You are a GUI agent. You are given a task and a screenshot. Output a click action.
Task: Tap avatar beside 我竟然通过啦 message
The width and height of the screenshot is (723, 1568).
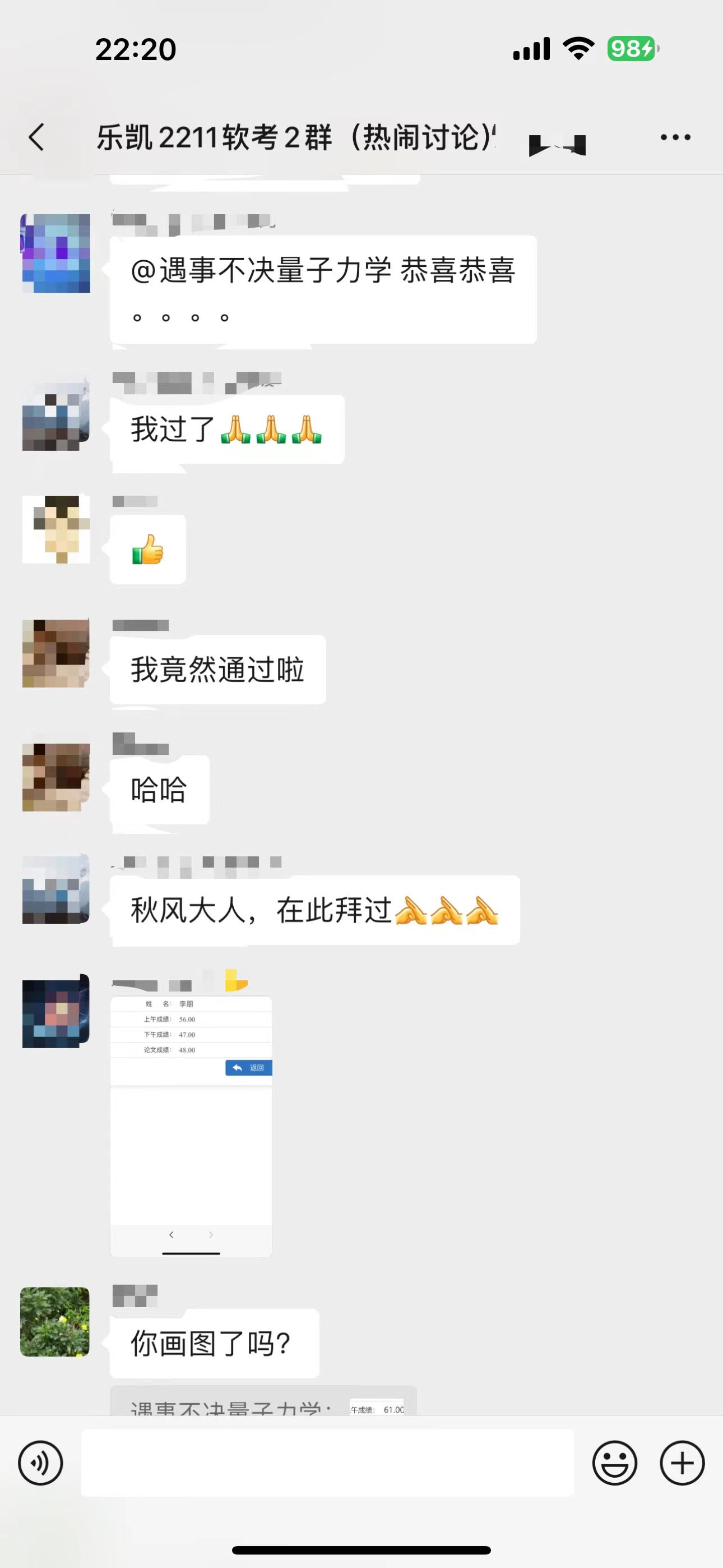(55, 653)
